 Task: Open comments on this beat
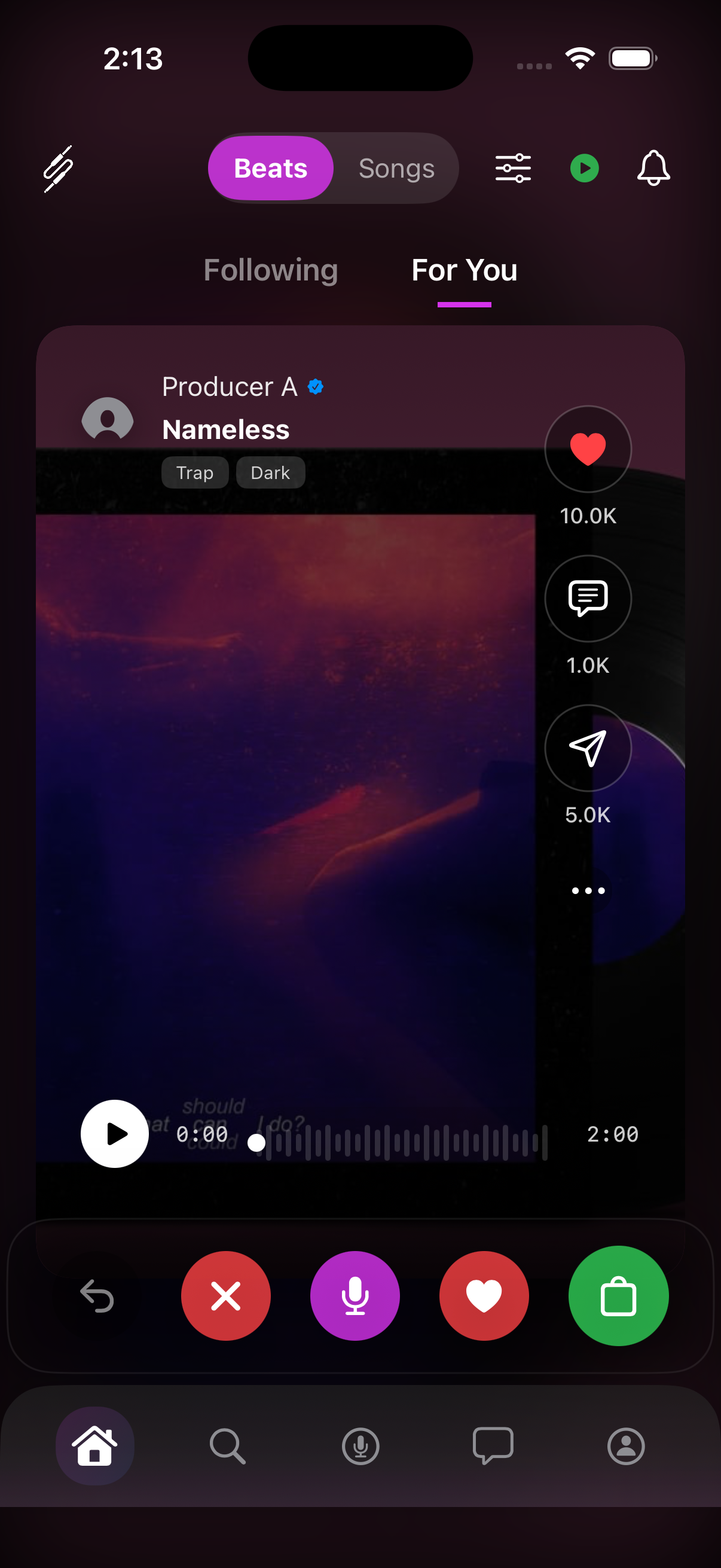click(588, 599)
